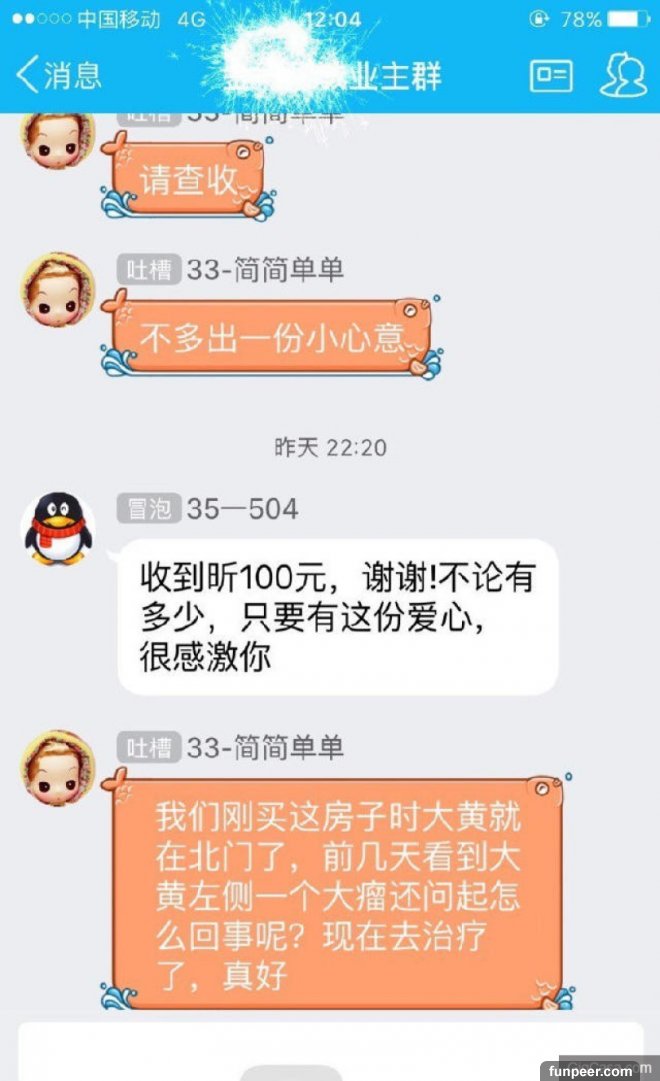Open sender avatar beside 请查收 message
Image resolution: width=660 pixels, height=1081 pixels.
point(58,140)
